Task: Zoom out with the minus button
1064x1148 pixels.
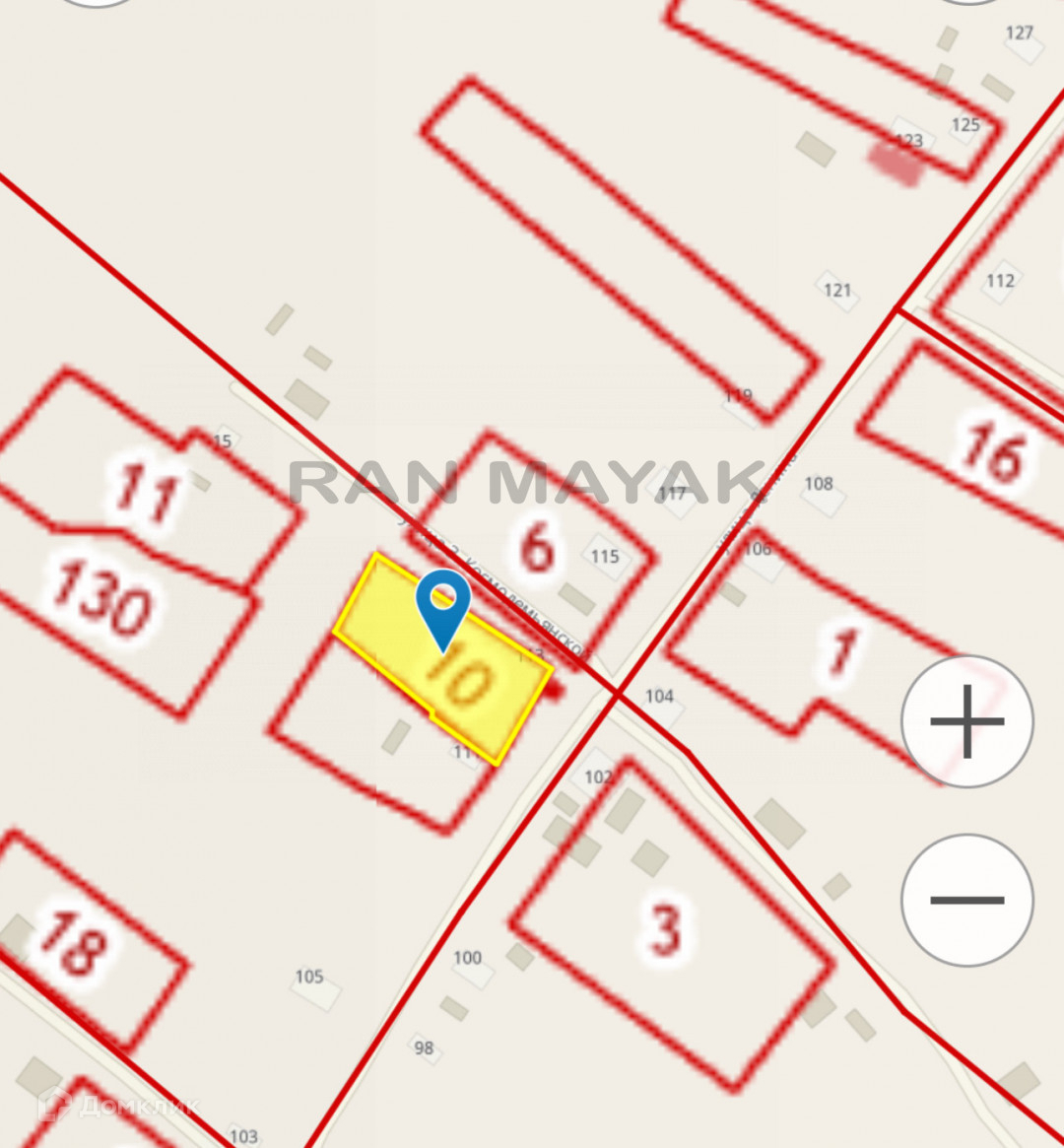Action: point(966,899)
